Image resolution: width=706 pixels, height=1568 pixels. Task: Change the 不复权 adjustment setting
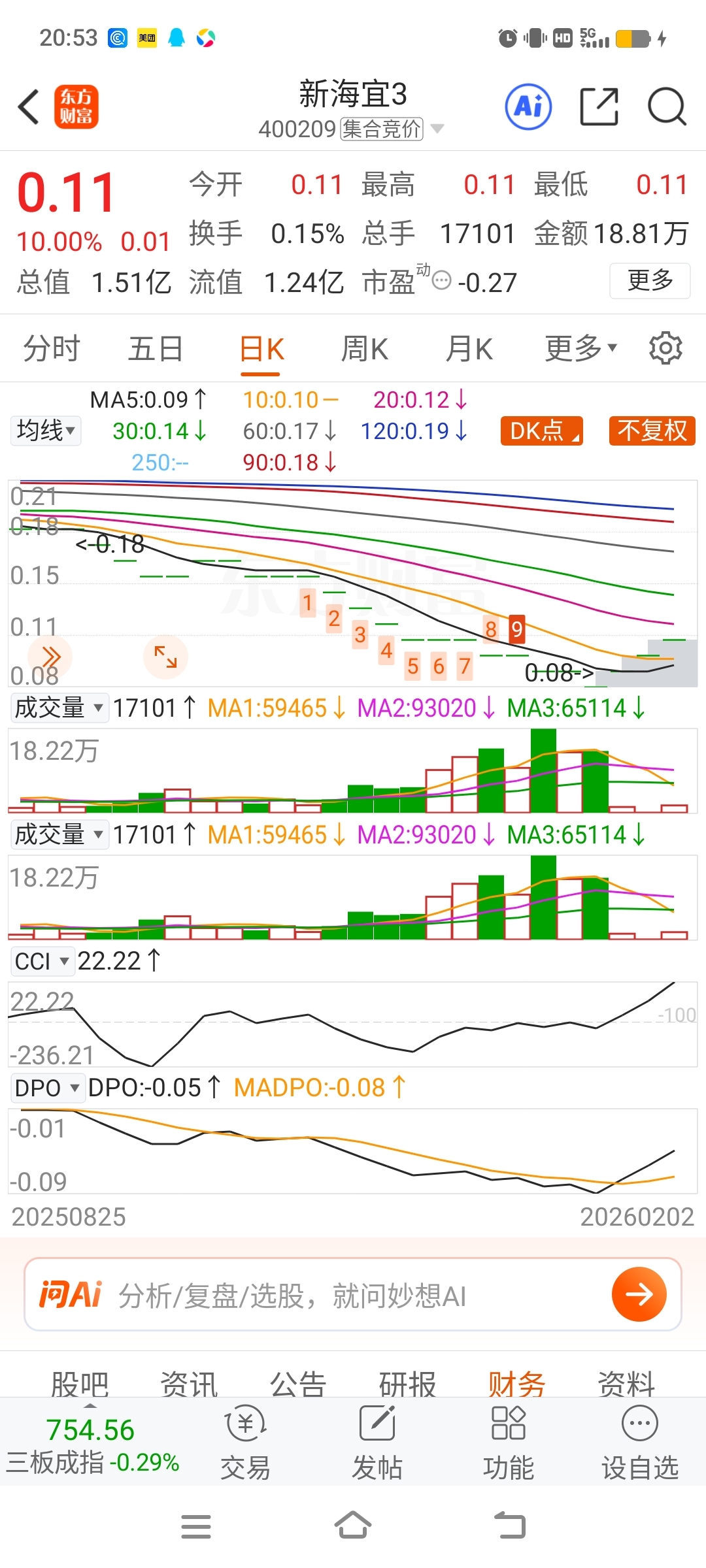point(652,431)
